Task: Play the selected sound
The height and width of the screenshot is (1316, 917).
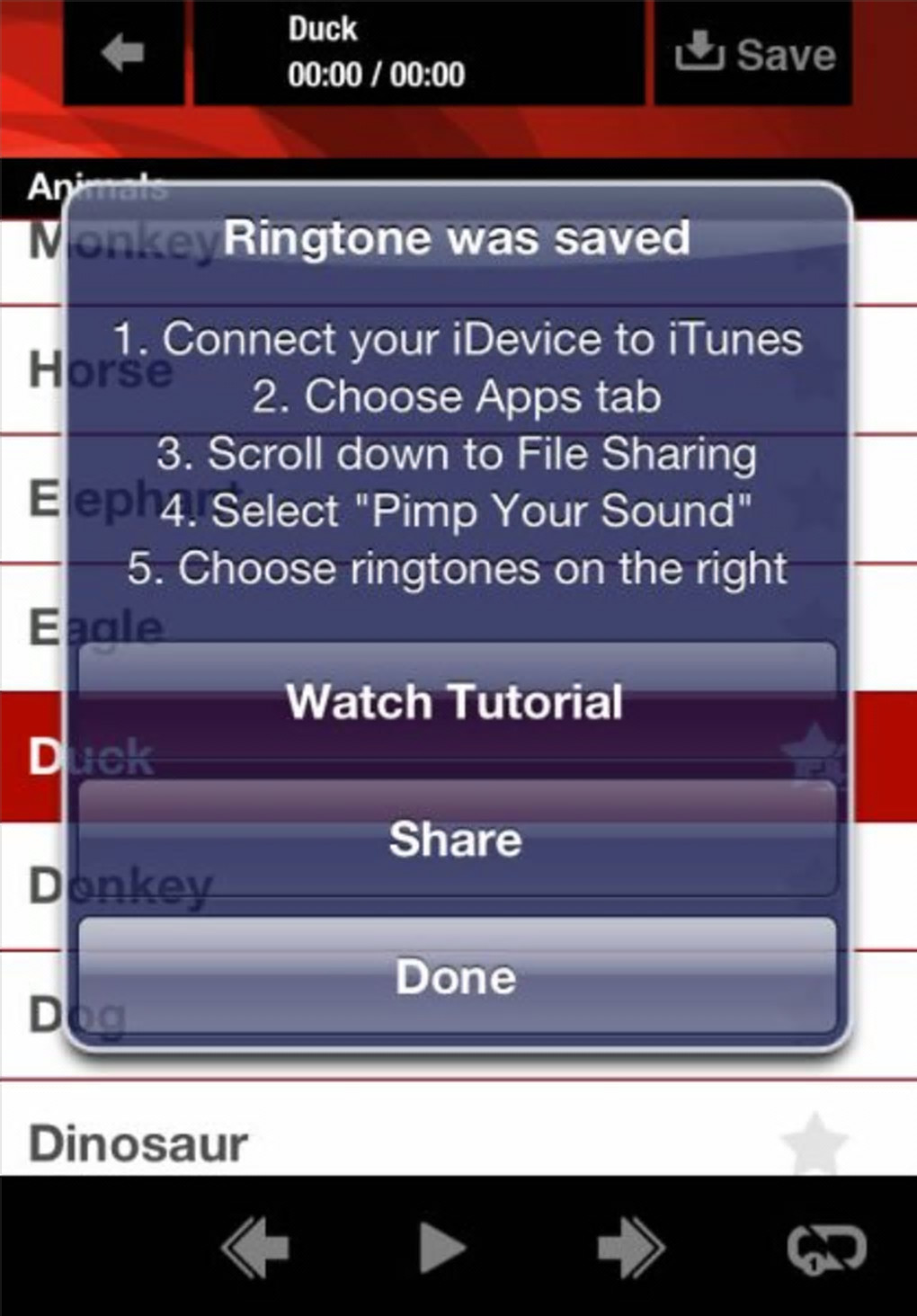Action: tap(442, 1247)
